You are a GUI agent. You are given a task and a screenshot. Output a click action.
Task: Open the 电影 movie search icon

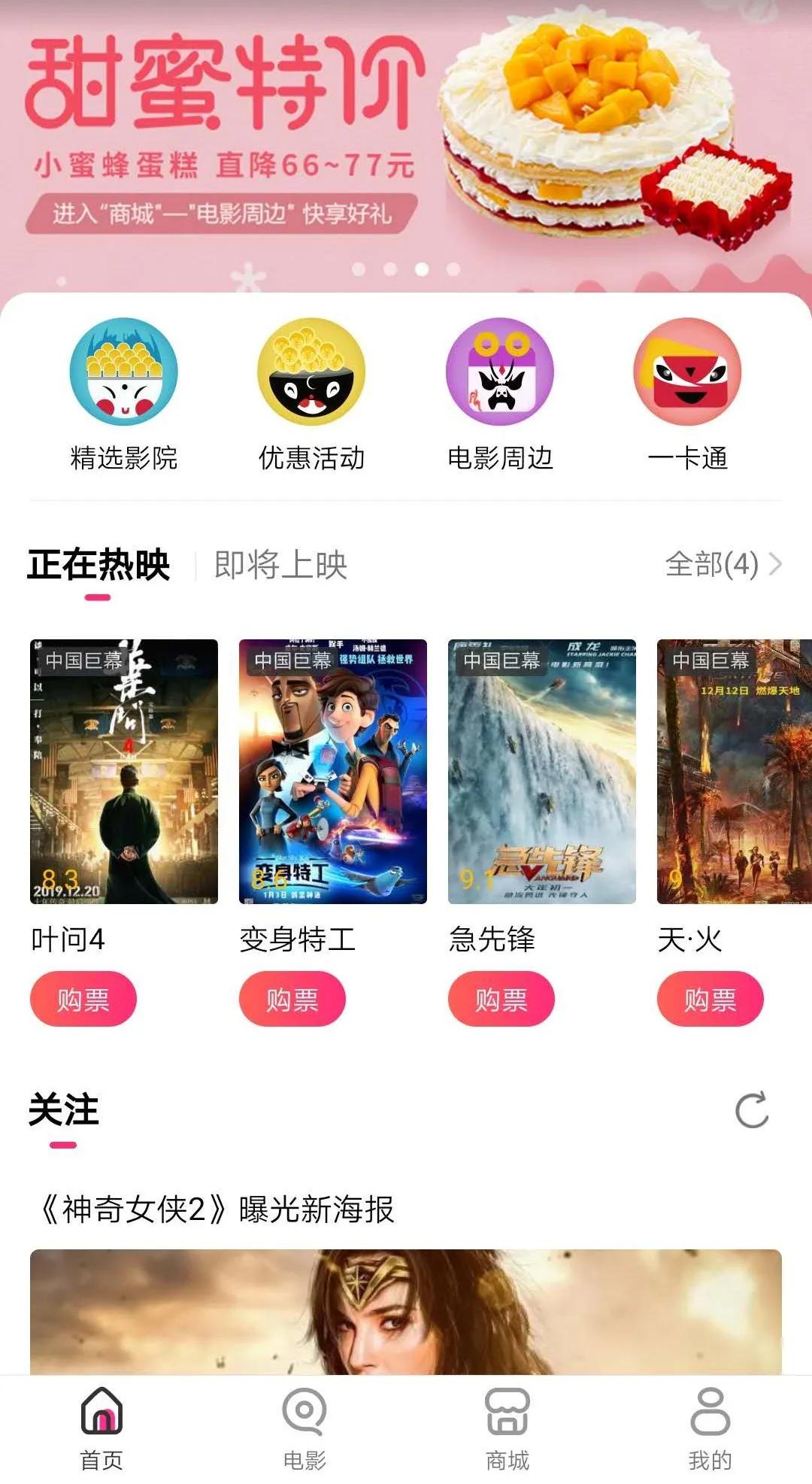(x=304, y=1429)
